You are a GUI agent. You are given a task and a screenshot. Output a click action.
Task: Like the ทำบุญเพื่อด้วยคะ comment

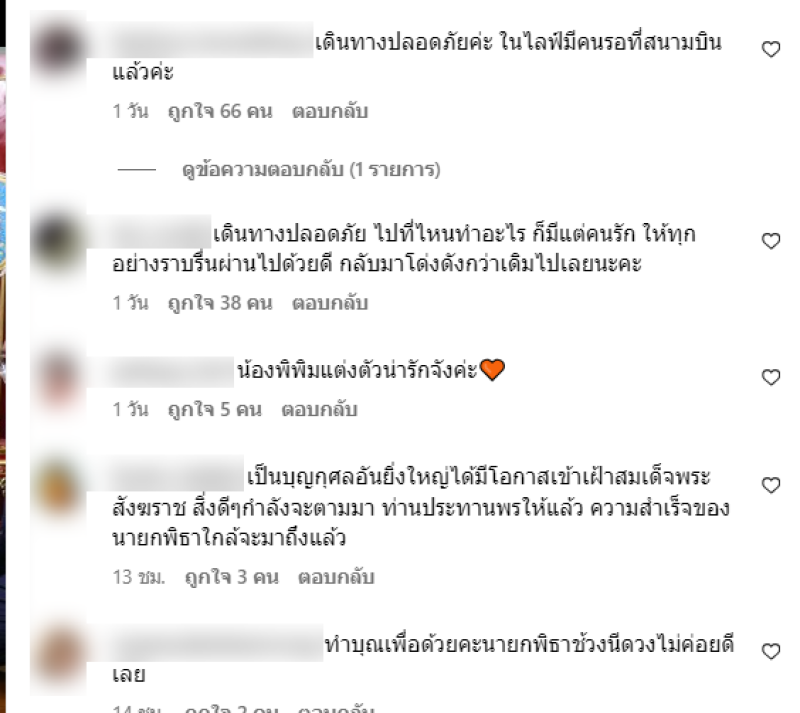pos(770,651)
